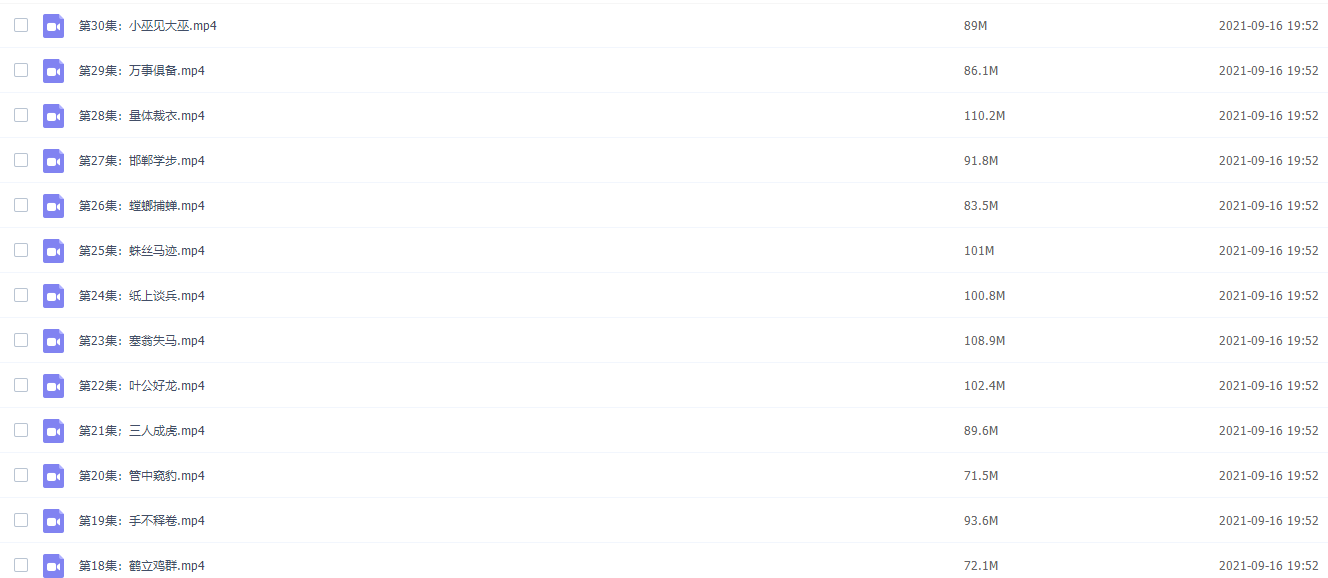This screenshot has width=1328, height=578.
Task: Open 第25集：蛛丝马迹.mp4
Action: point(141,251)
